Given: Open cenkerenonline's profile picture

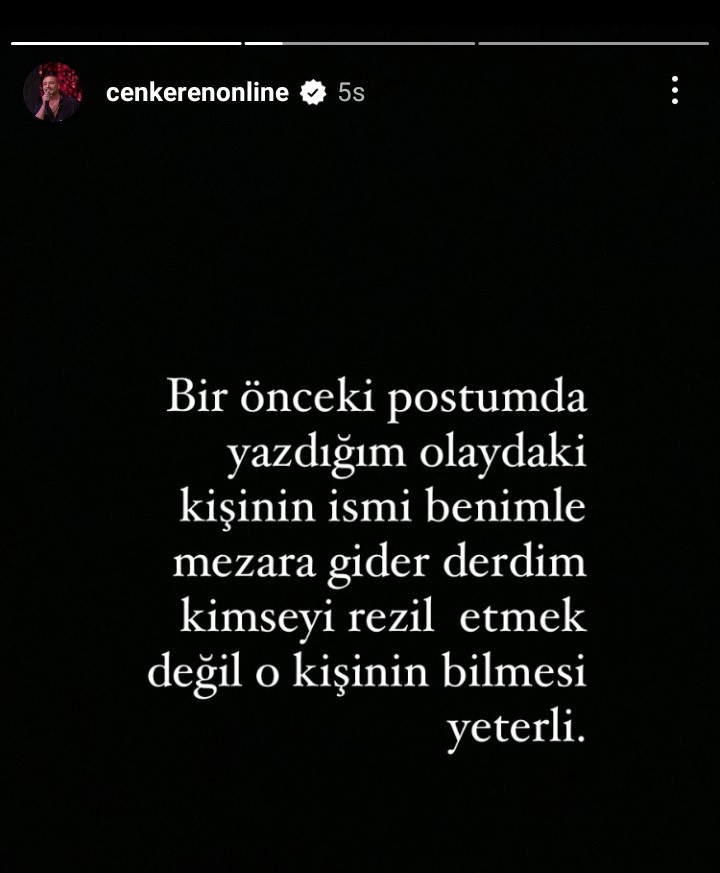Looking at the screenshot, I should [52, 92].
